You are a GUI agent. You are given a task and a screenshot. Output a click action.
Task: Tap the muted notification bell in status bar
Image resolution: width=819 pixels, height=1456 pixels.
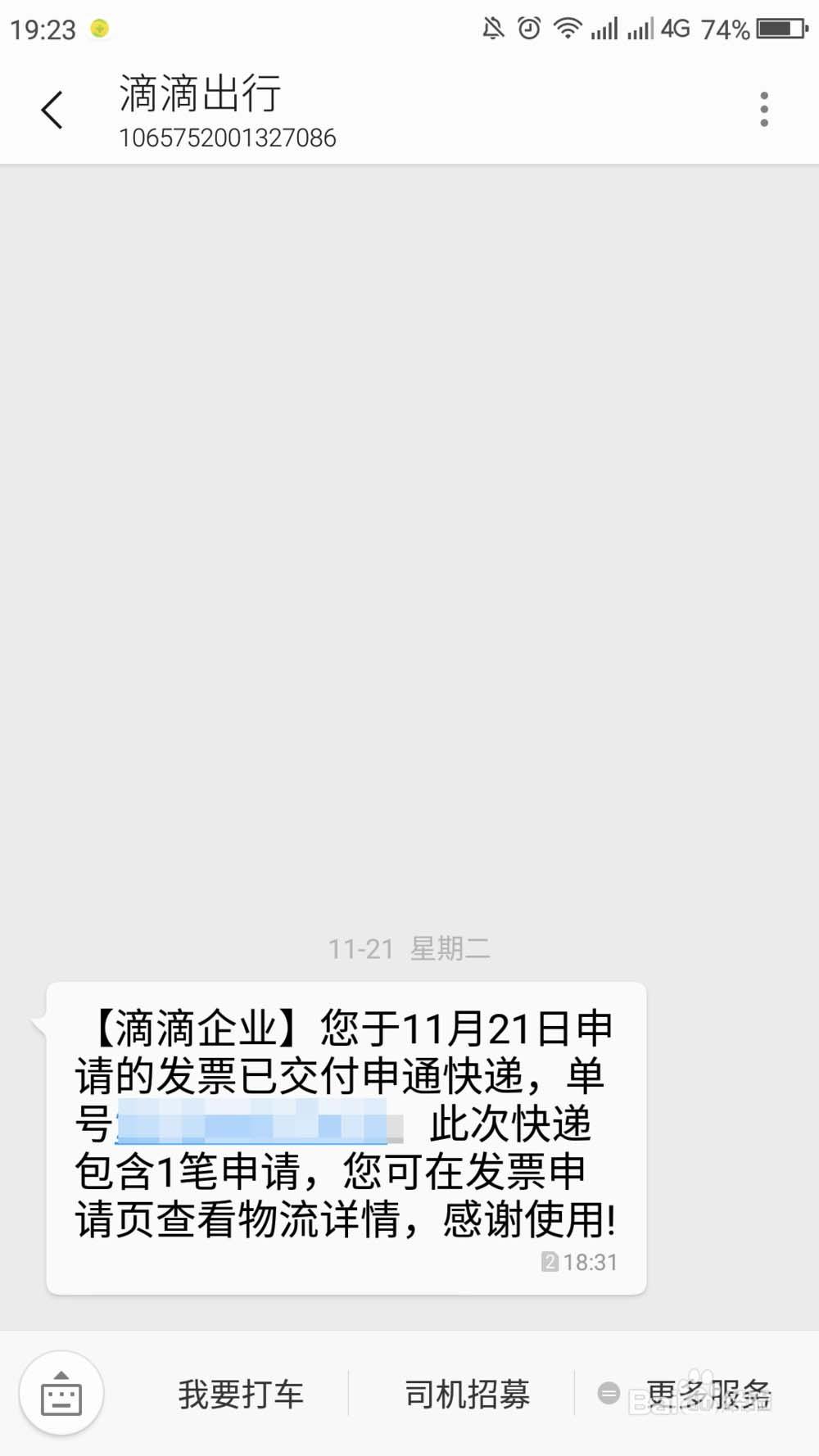[494, 27]
